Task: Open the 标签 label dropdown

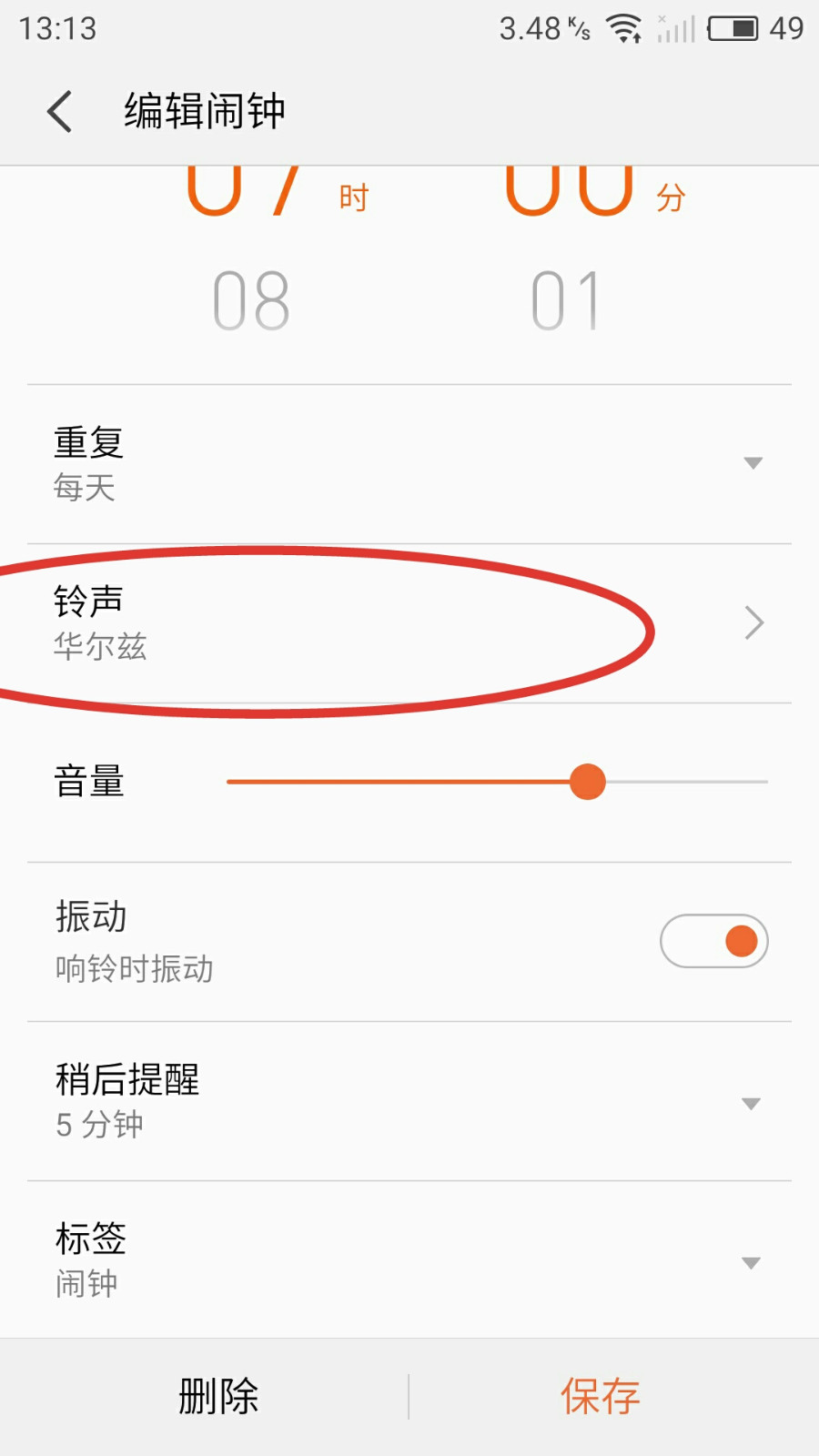Action: pyautogui.click(x=751, y=1262)
